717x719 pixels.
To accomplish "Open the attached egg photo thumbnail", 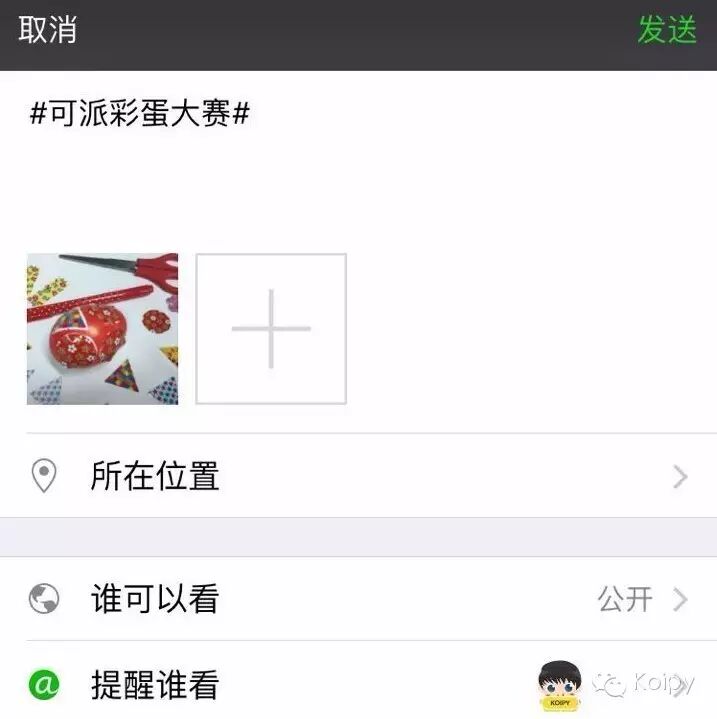I will [x=102, y=329].
